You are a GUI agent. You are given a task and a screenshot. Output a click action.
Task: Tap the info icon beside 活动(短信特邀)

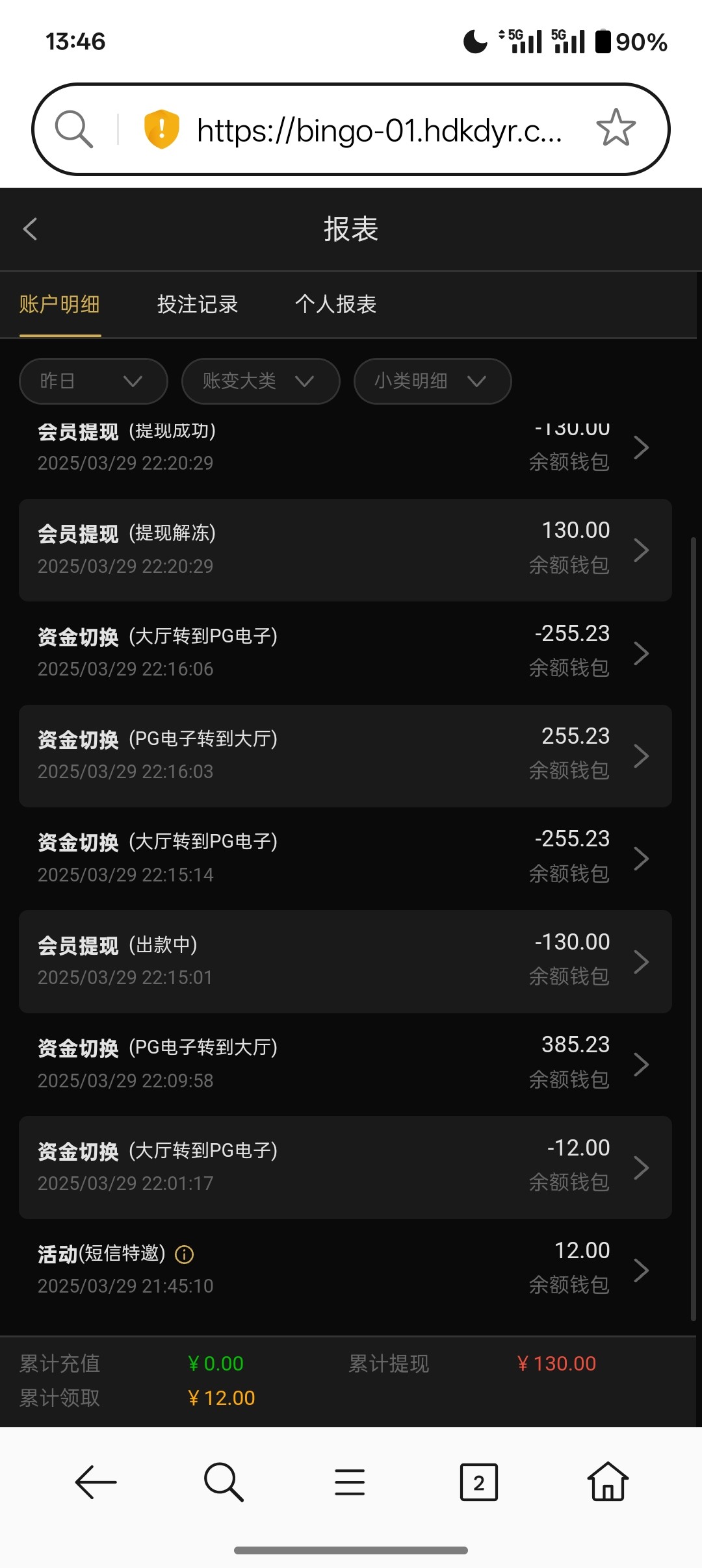point(185,1254)
